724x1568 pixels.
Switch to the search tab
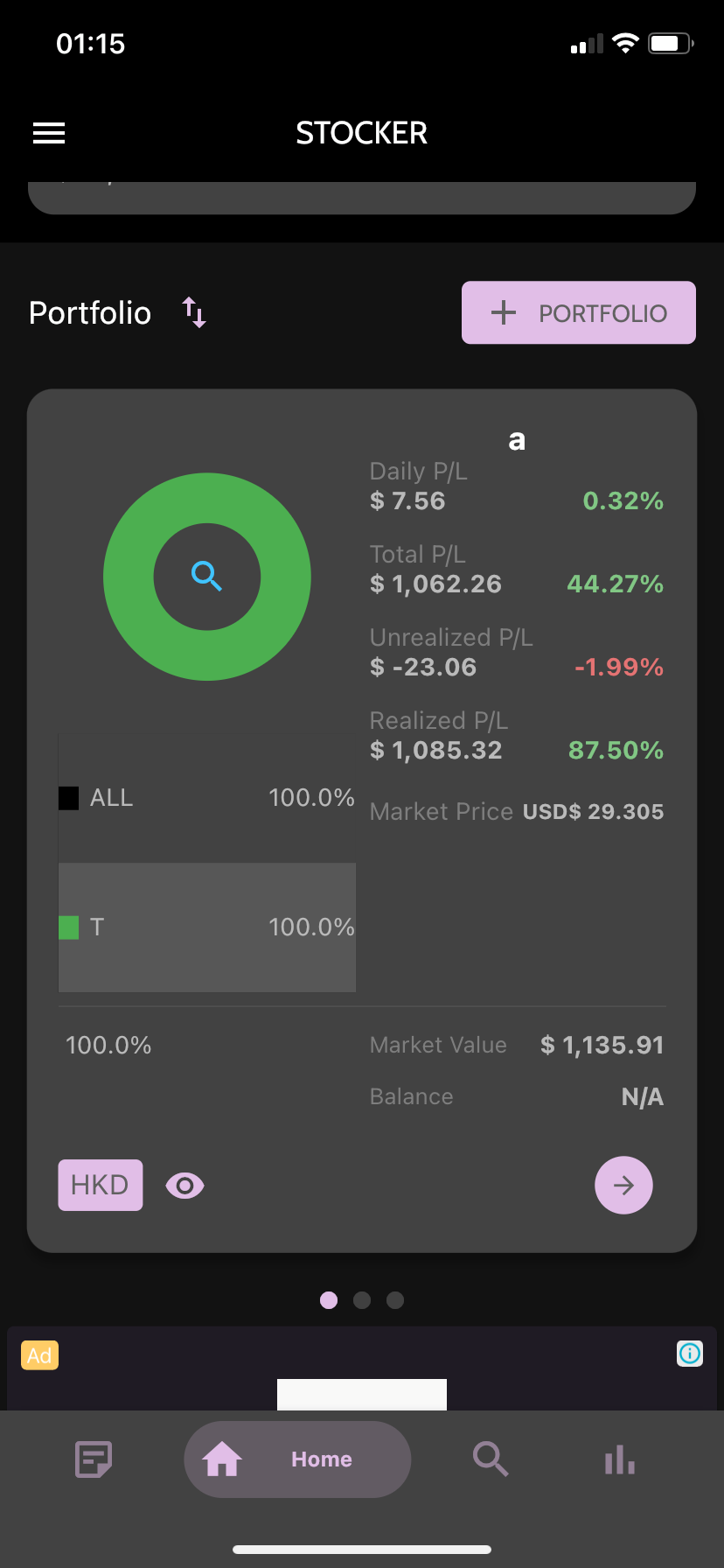coord(491,1459)
